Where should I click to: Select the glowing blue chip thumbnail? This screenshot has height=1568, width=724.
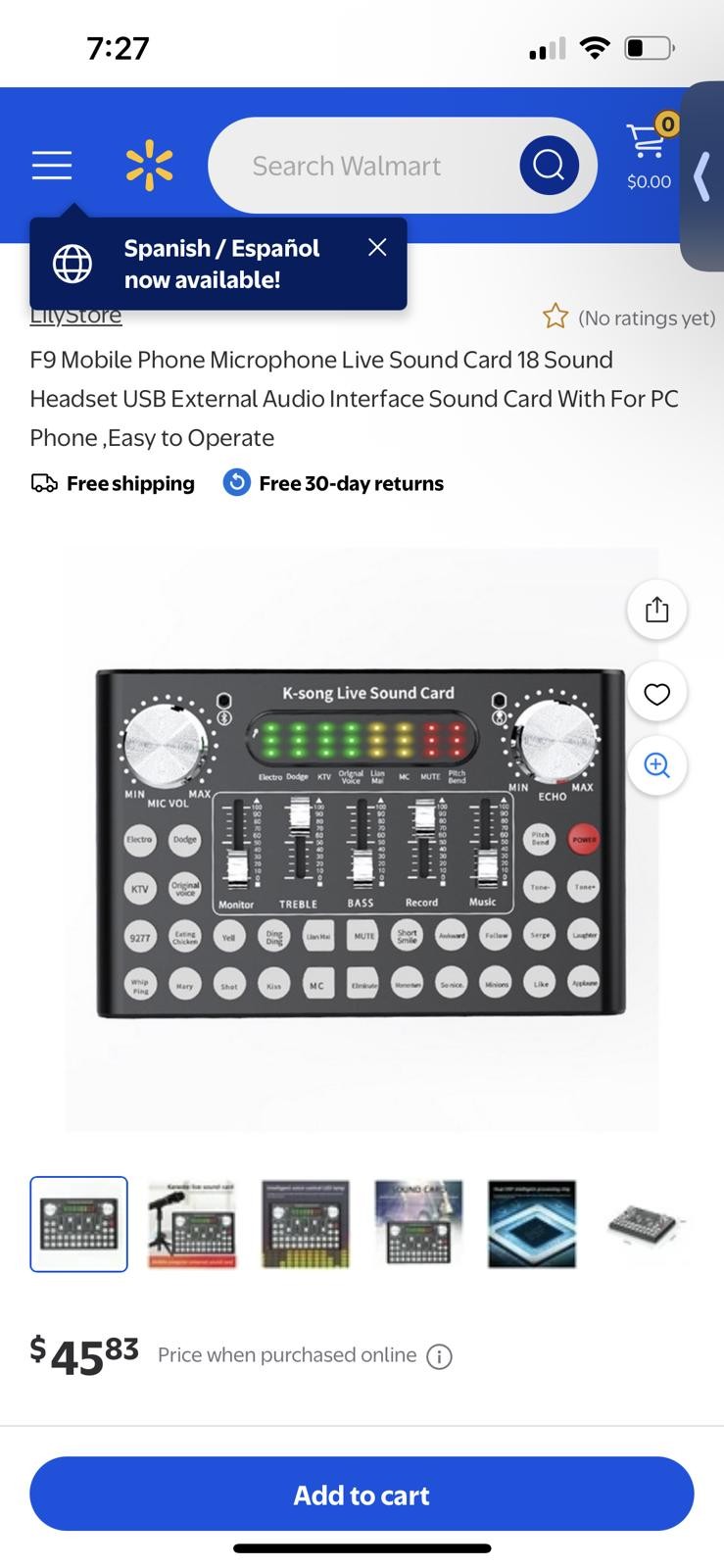(x=532, y=1223)
